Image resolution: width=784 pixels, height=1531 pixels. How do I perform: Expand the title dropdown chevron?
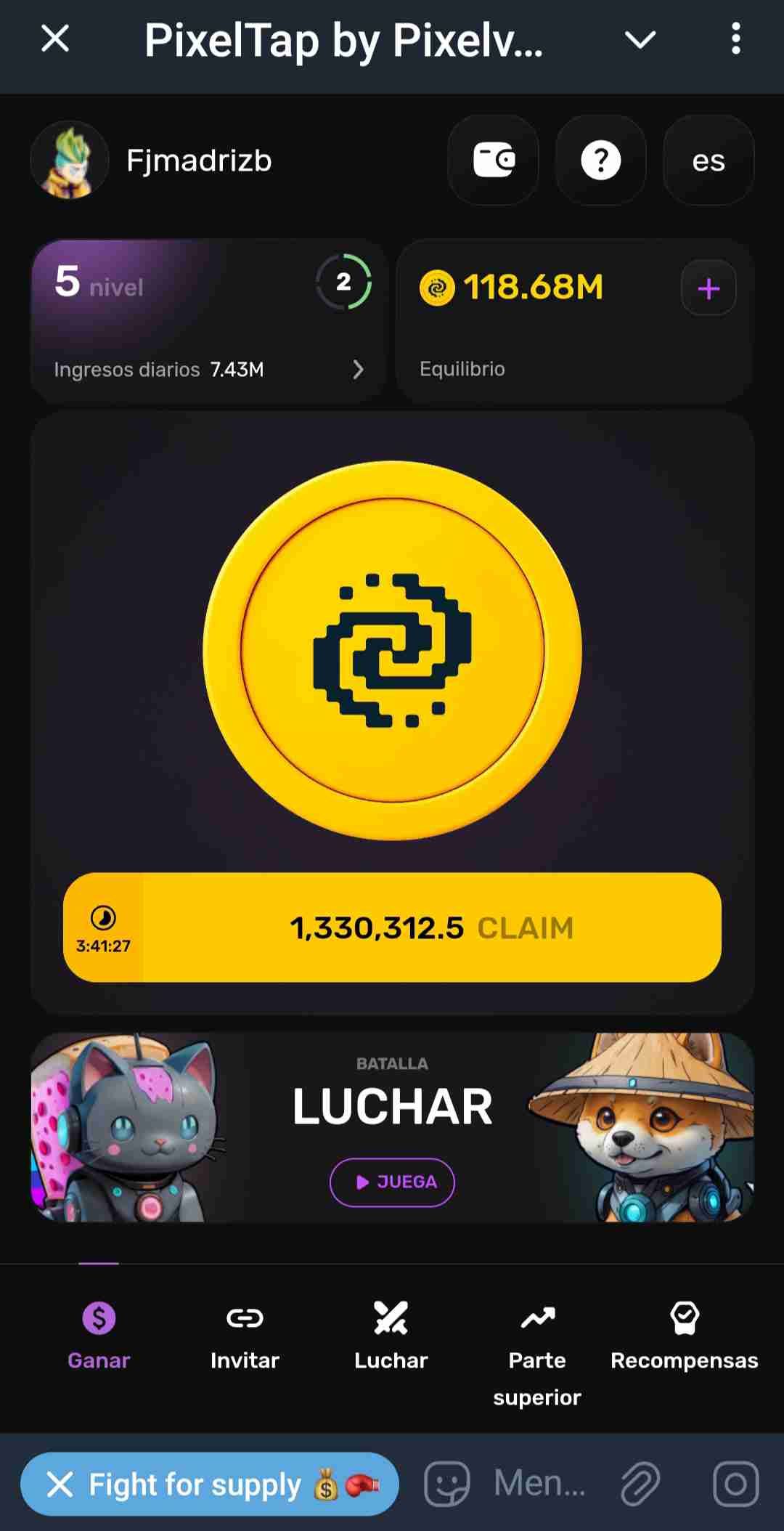(640, 40)
